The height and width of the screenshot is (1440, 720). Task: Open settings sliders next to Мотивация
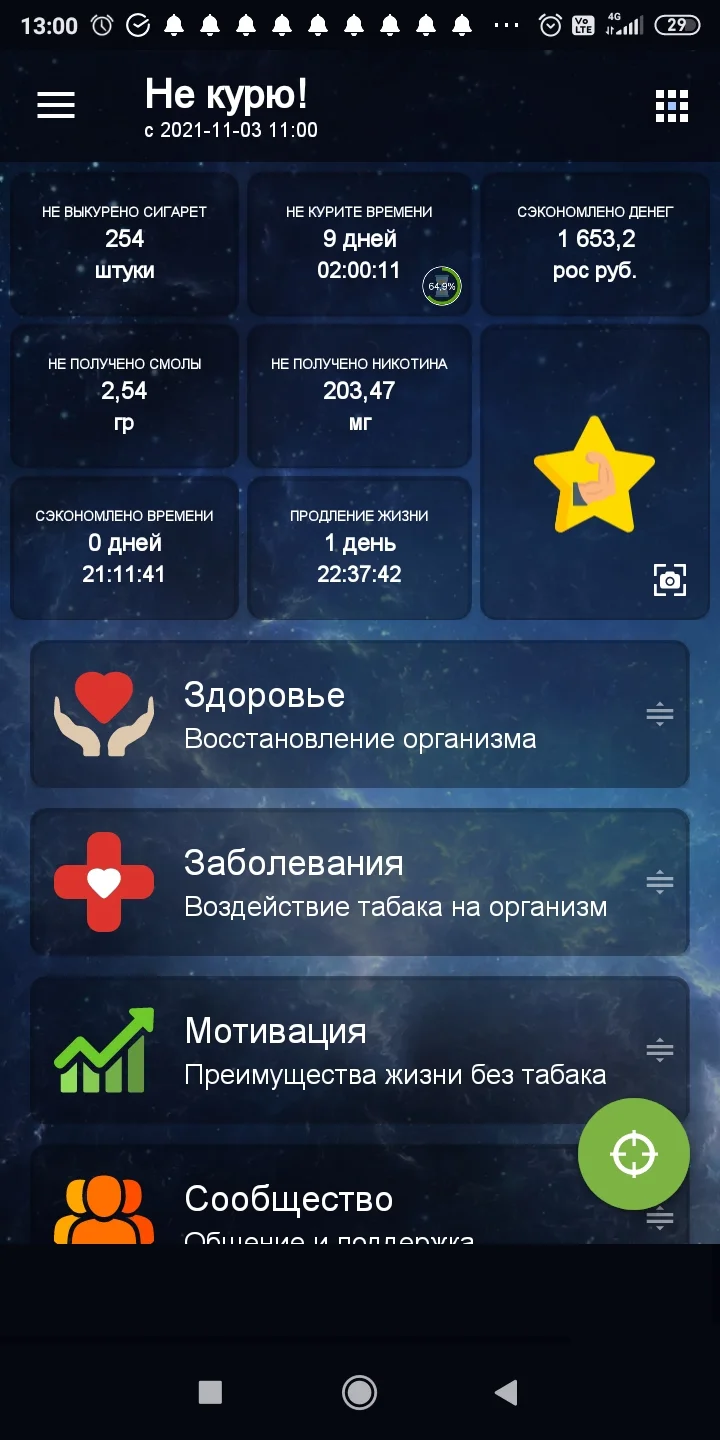coord(659,1049)
